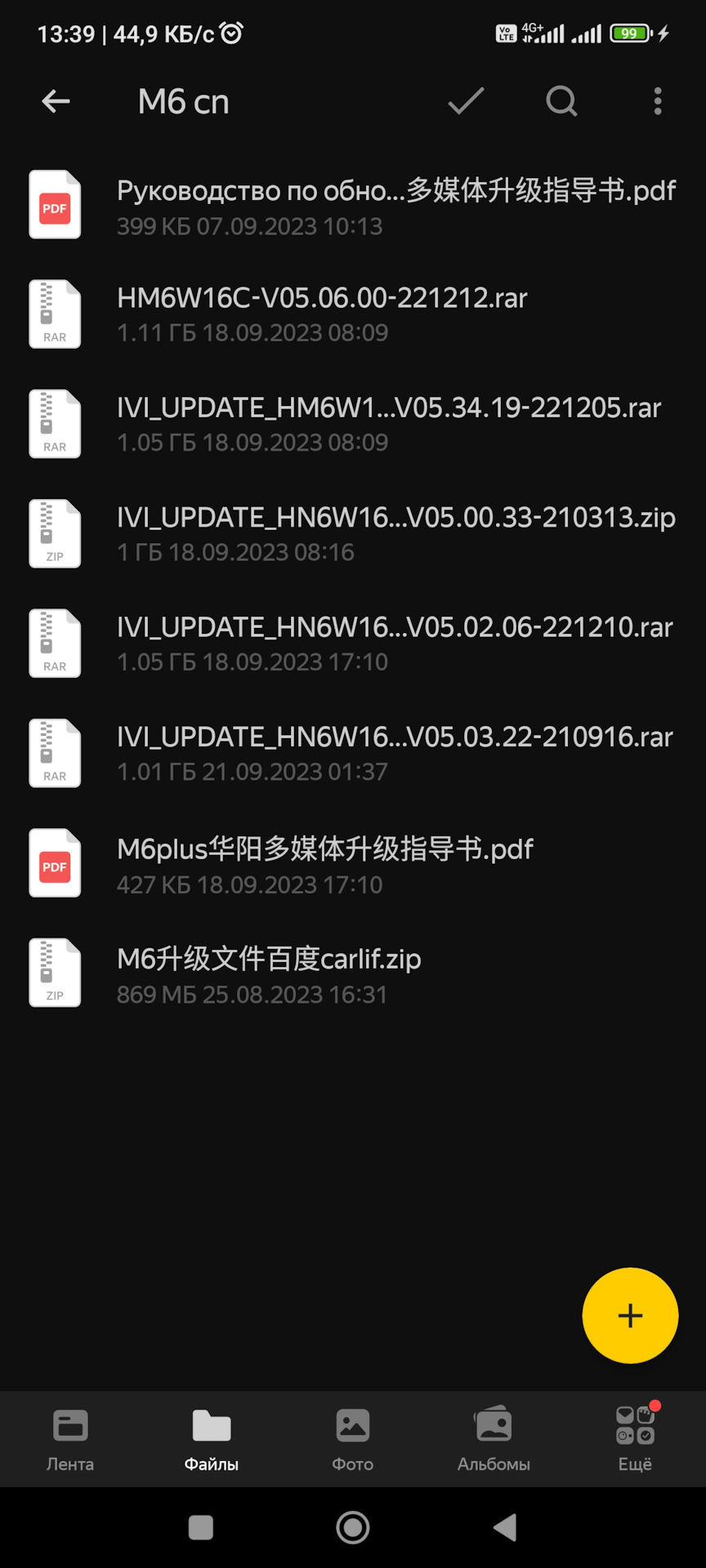The width and height of the screenshot is (706, 1568).
Task: Switch to the Лента tab
Action: coord(70,1437)
